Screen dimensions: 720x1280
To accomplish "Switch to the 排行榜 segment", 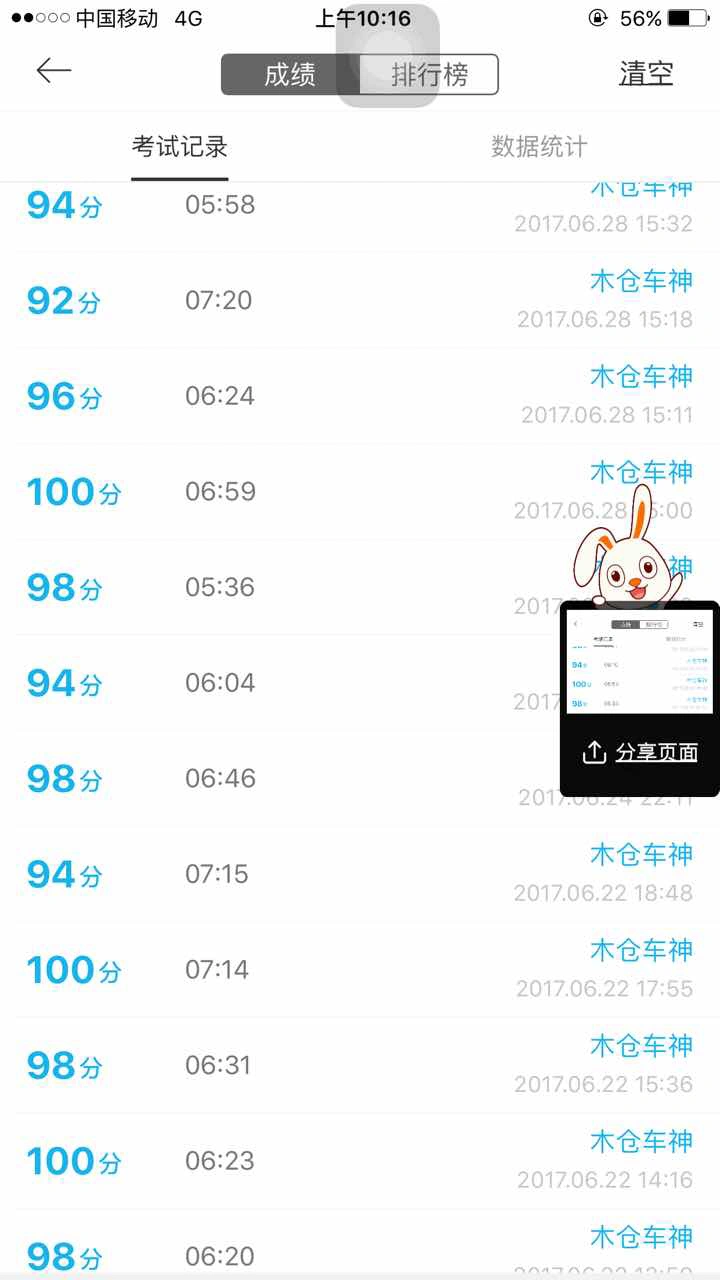I will 429,75.
